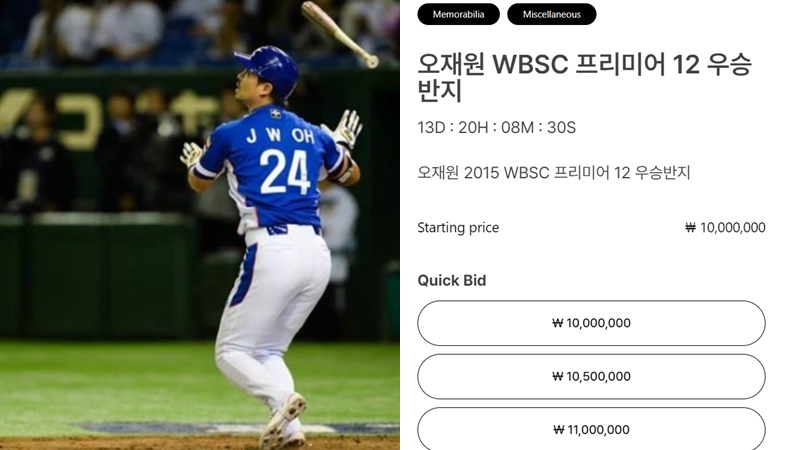The width and height of the screenshot is (800, 450).
Task: Choose the ₩11,000,000 quick bid
Action: coord(591,429)
